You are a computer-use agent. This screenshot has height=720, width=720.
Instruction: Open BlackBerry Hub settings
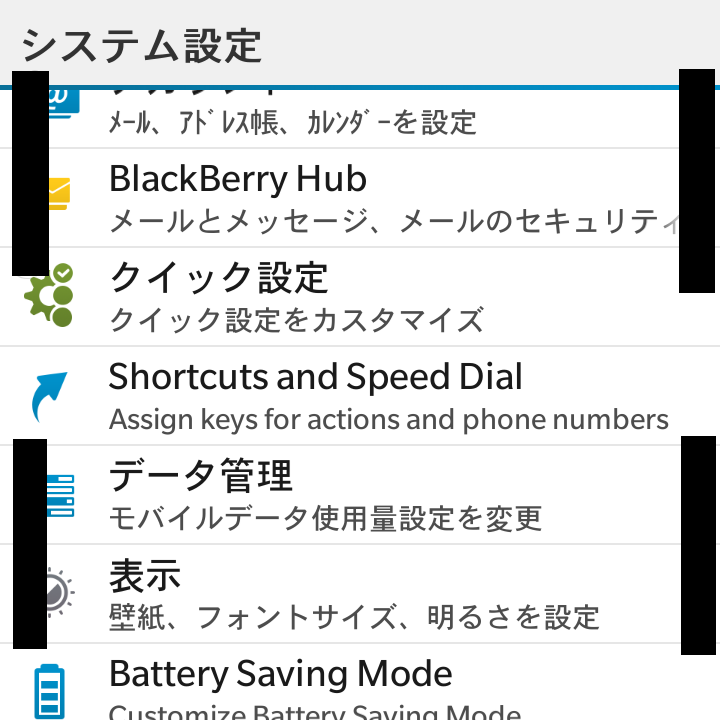coord(360,198)
